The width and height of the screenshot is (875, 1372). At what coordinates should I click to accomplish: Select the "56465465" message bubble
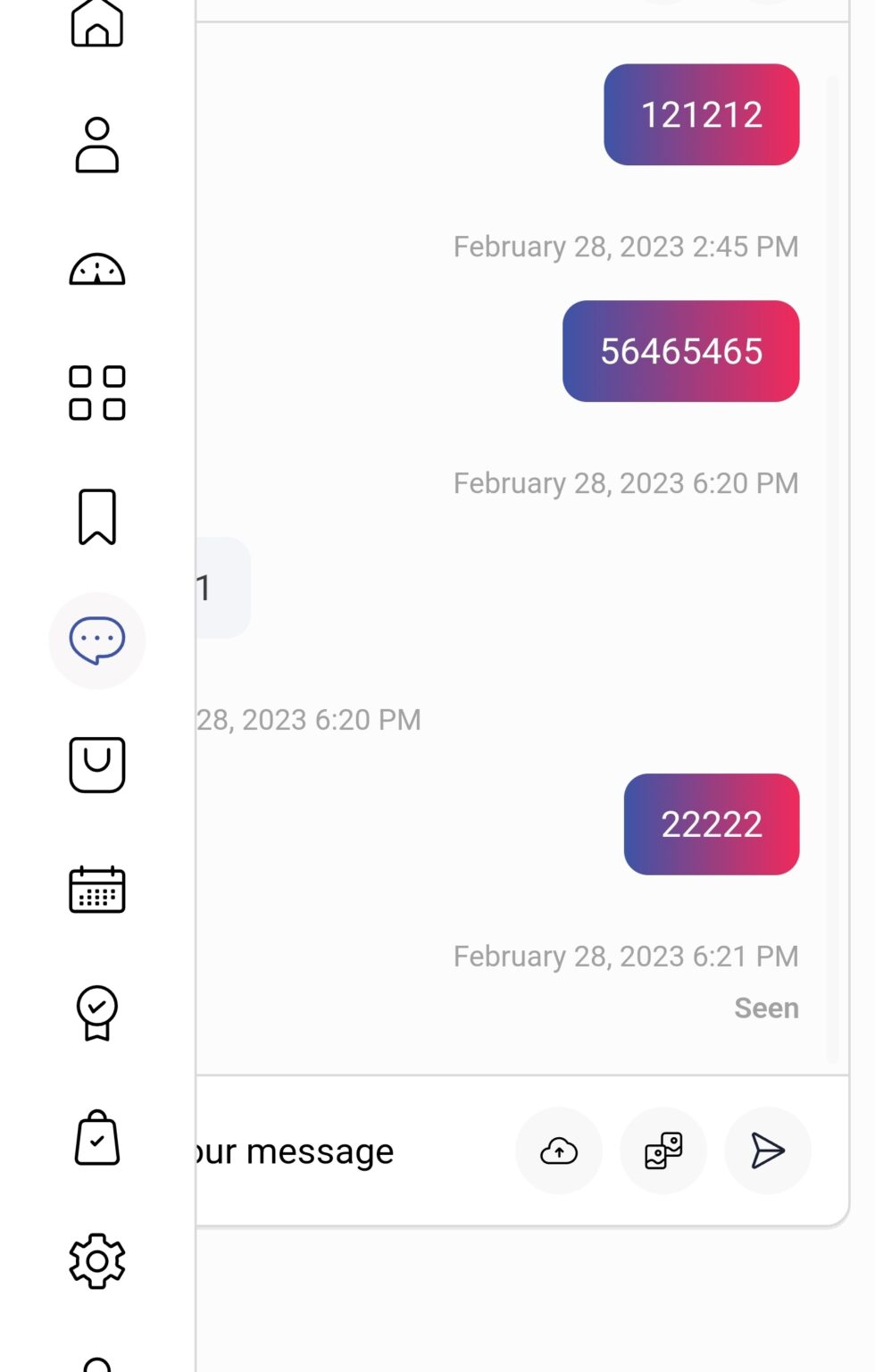(x=680, y=350)
